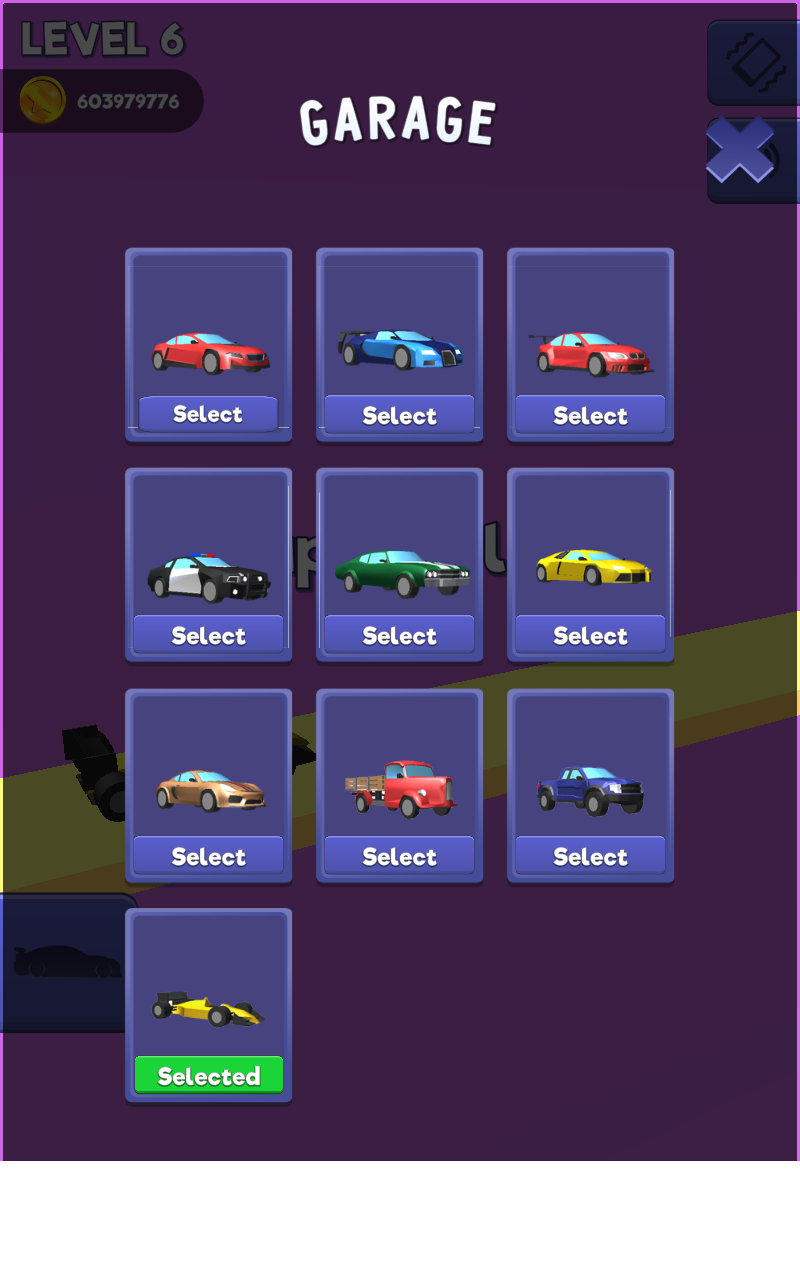This screenshot has height=1280, width=800.
Task: Select the blue sports car
Action: (399, 415)
